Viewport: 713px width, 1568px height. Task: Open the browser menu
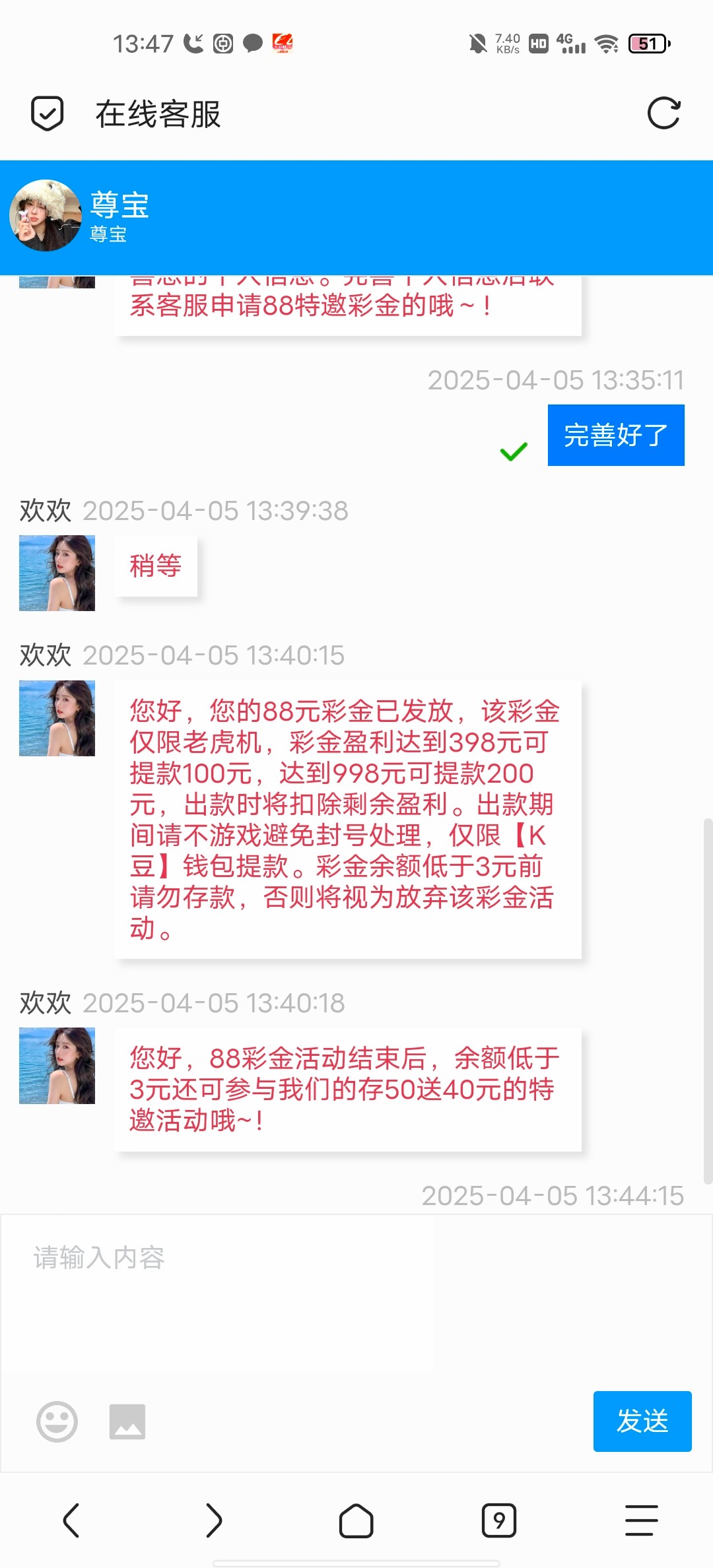coord(641,1520)
